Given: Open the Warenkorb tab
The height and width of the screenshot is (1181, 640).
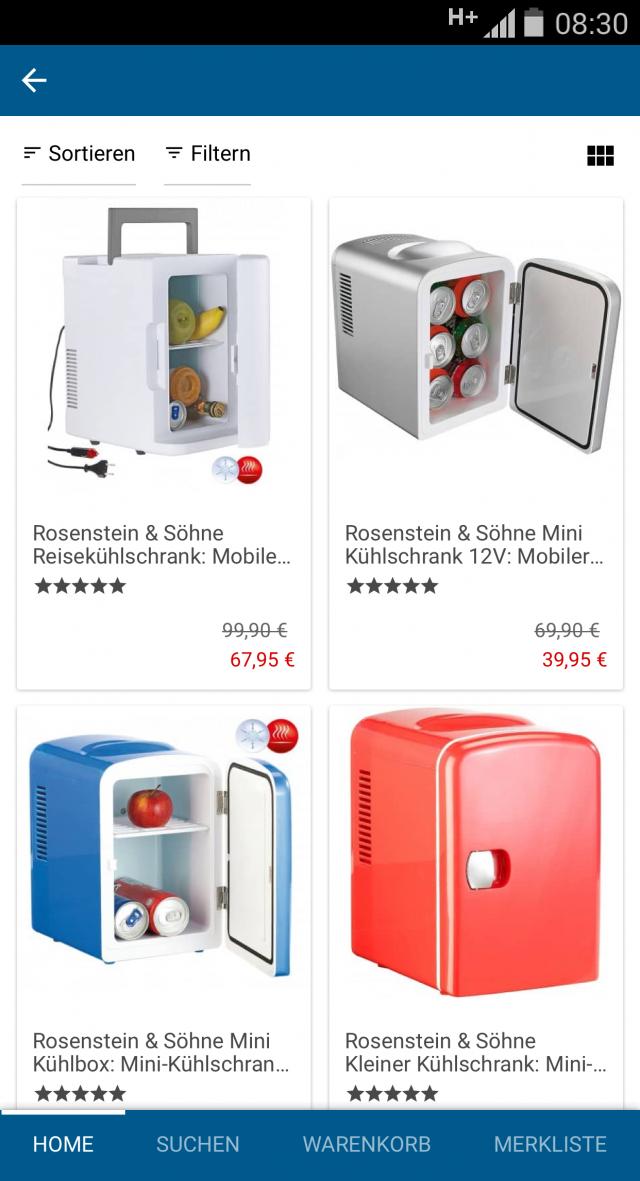Looking at the screenshot, I should click(367, 1144).
